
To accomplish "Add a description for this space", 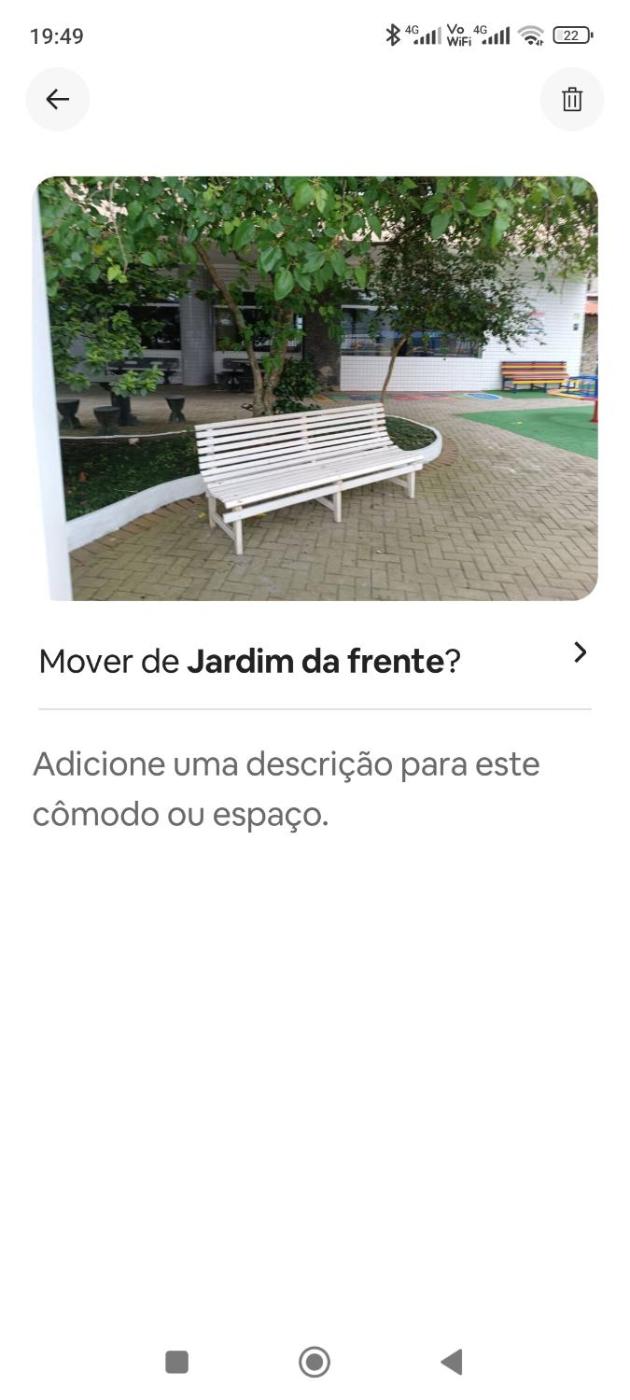I will (286, 789).
